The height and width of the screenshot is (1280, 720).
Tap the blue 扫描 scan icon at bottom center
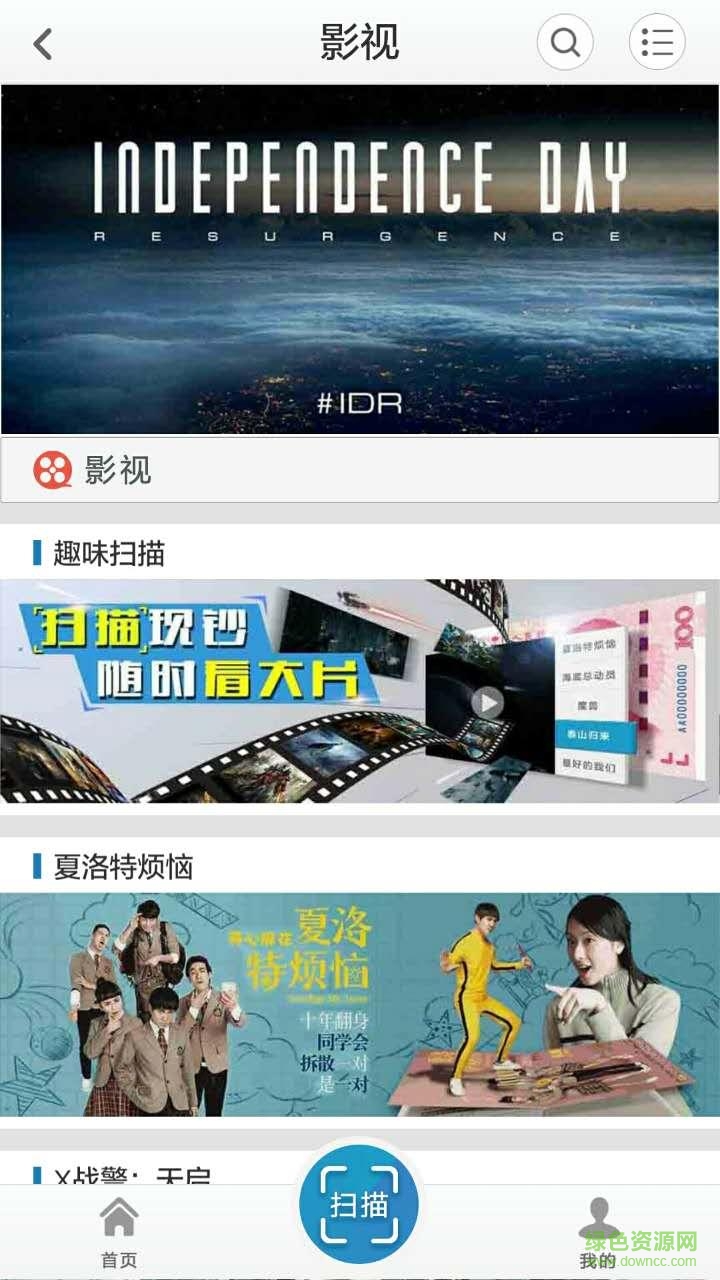pos(360,1203)
